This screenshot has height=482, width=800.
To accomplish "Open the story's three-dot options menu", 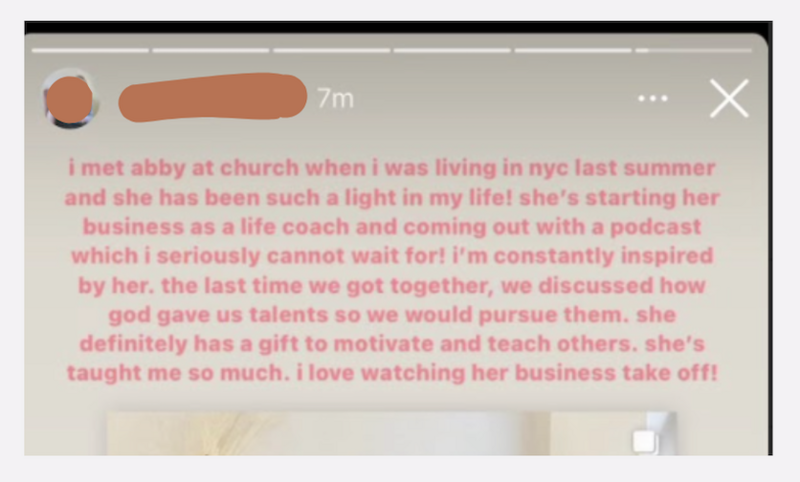I will [652, 99].
